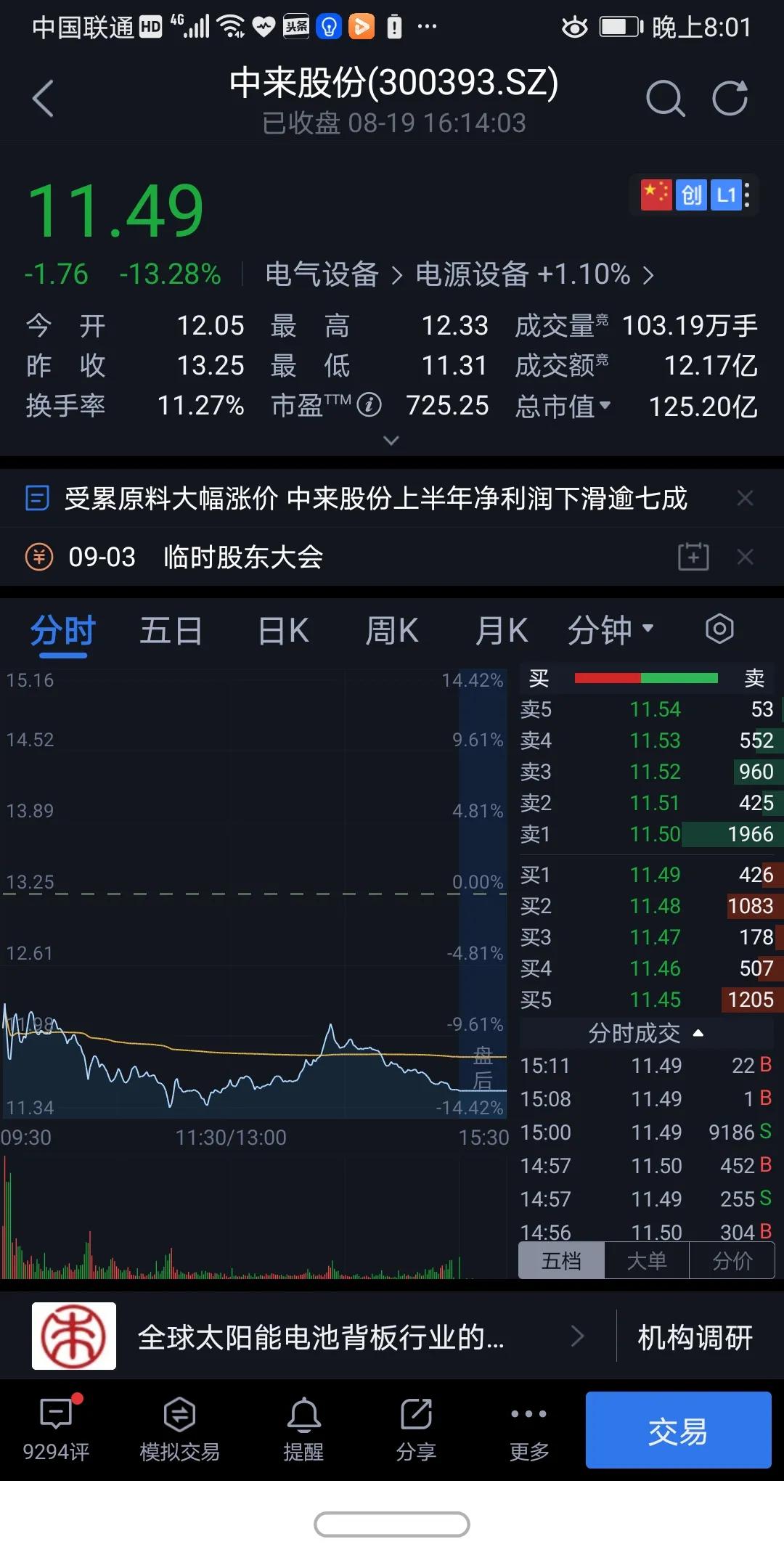Open the 机构调研 link
This screenshot has width=784, height=1568.
point(694,1336)
